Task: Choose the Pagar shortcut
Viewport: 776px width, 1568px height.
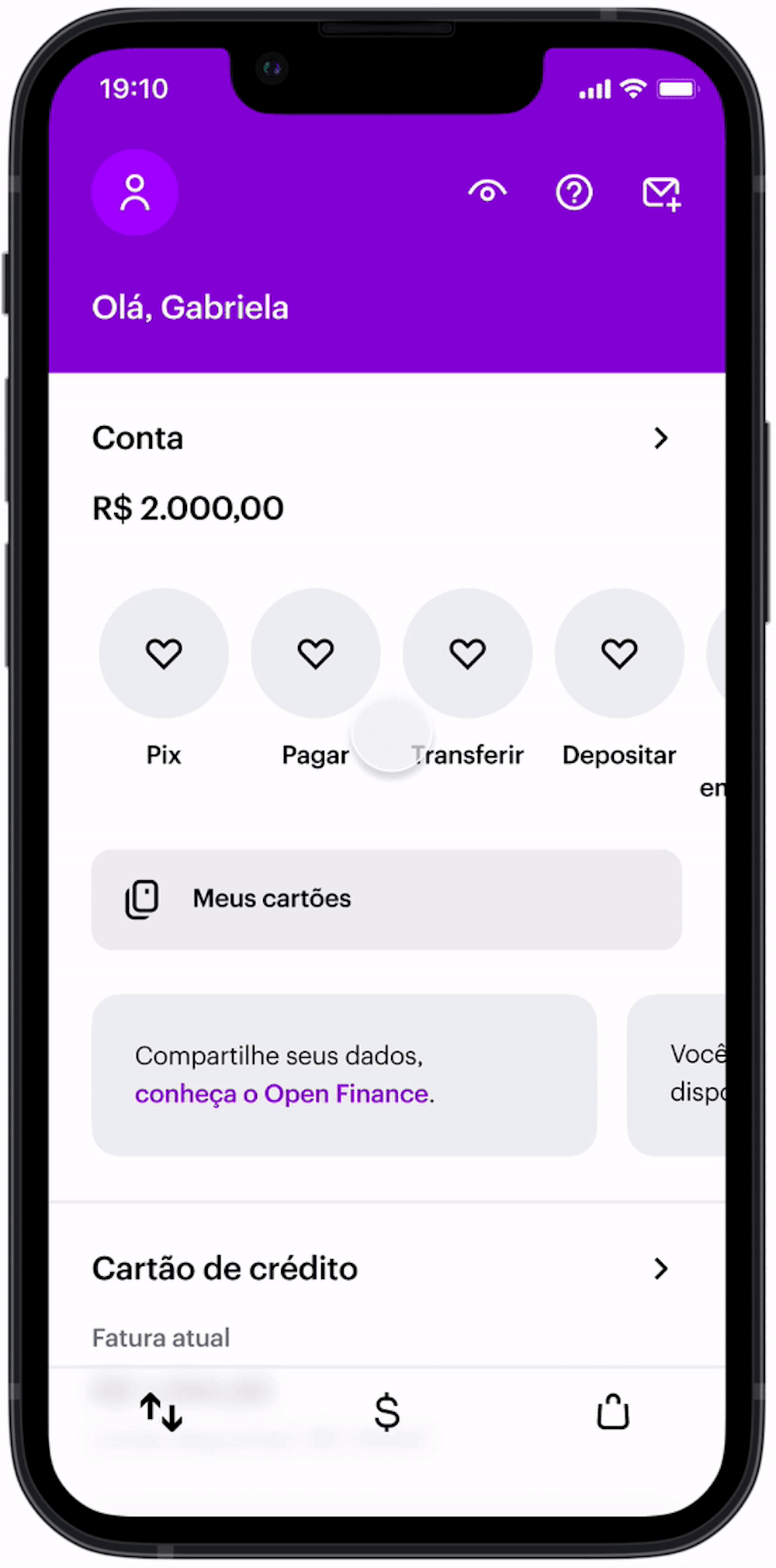Action: 315,654
